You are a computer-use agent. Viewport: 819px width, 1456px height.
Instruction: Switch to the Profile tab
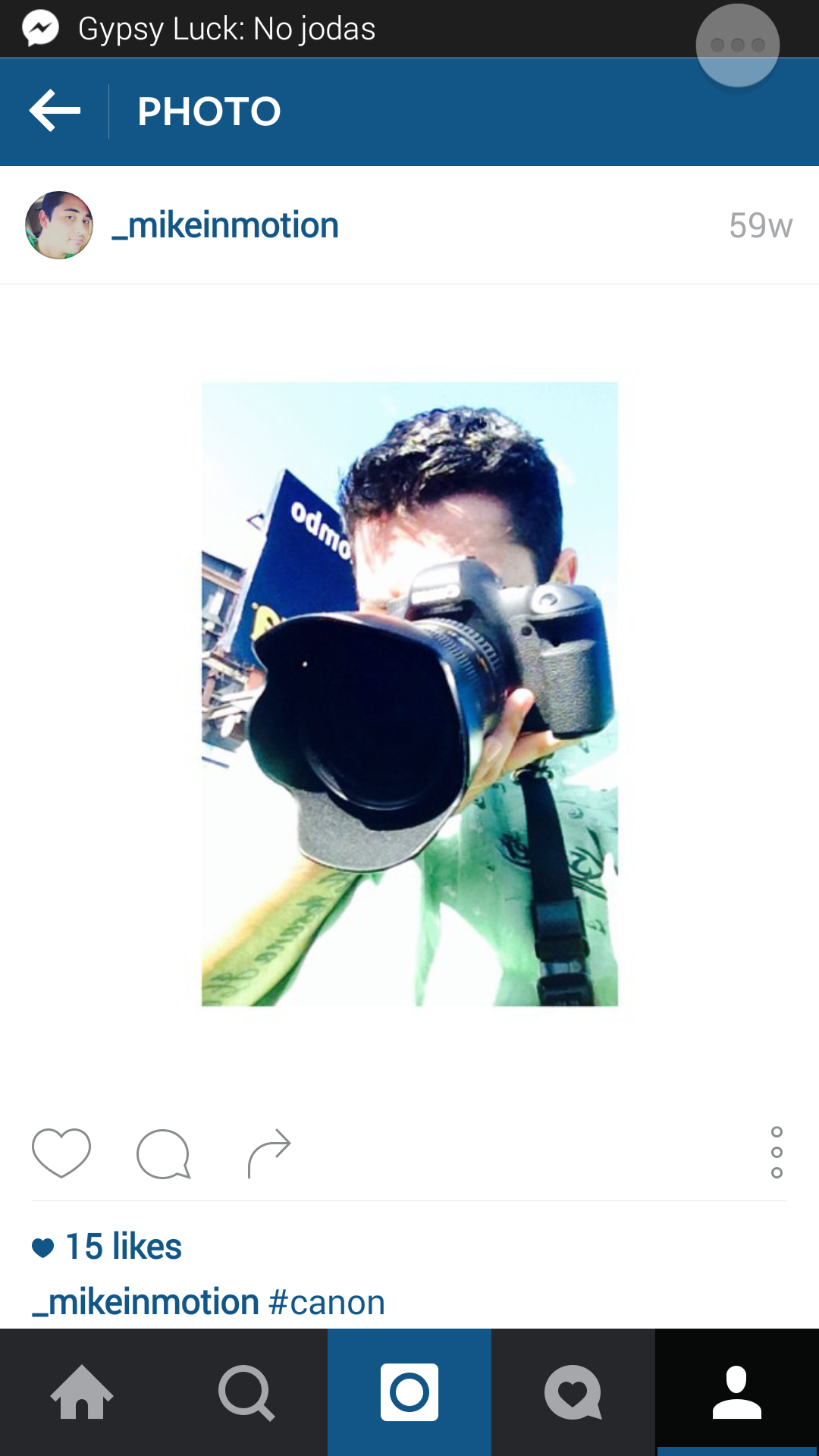737,1392
